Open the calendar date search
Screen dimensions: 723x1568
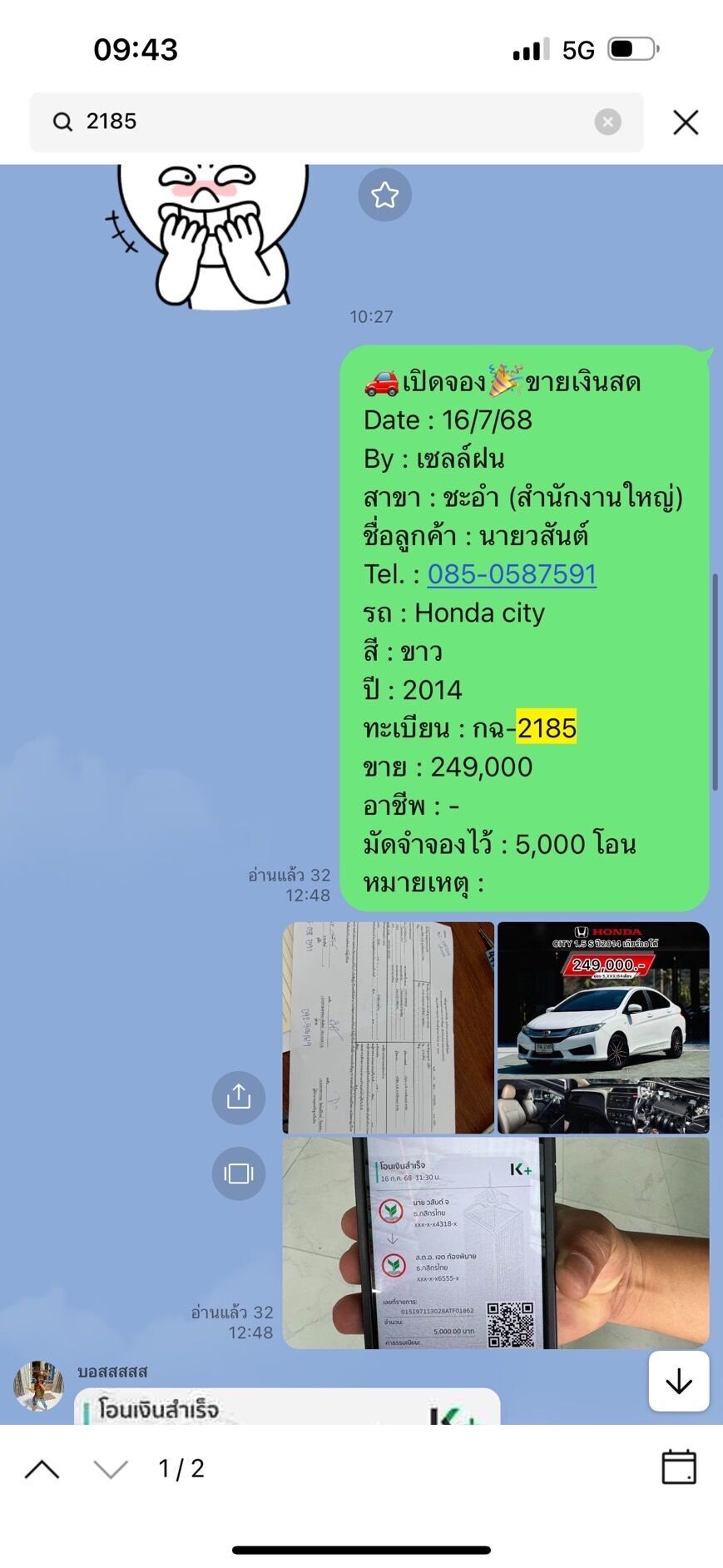679,1467
